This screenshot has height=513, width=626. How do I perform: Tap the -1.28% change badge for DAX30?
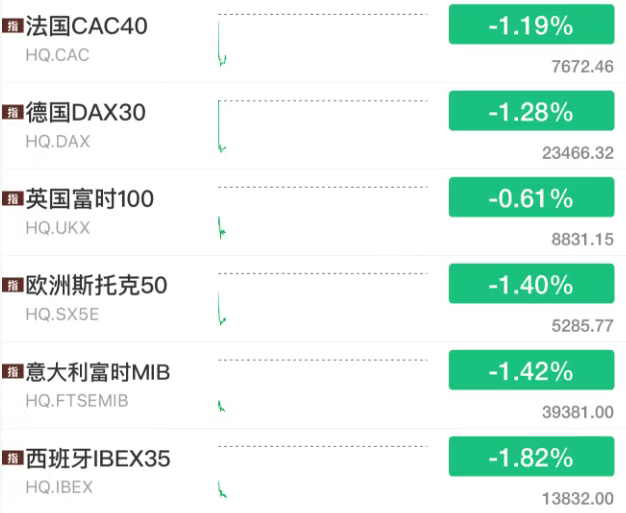[x=530, y=112]
